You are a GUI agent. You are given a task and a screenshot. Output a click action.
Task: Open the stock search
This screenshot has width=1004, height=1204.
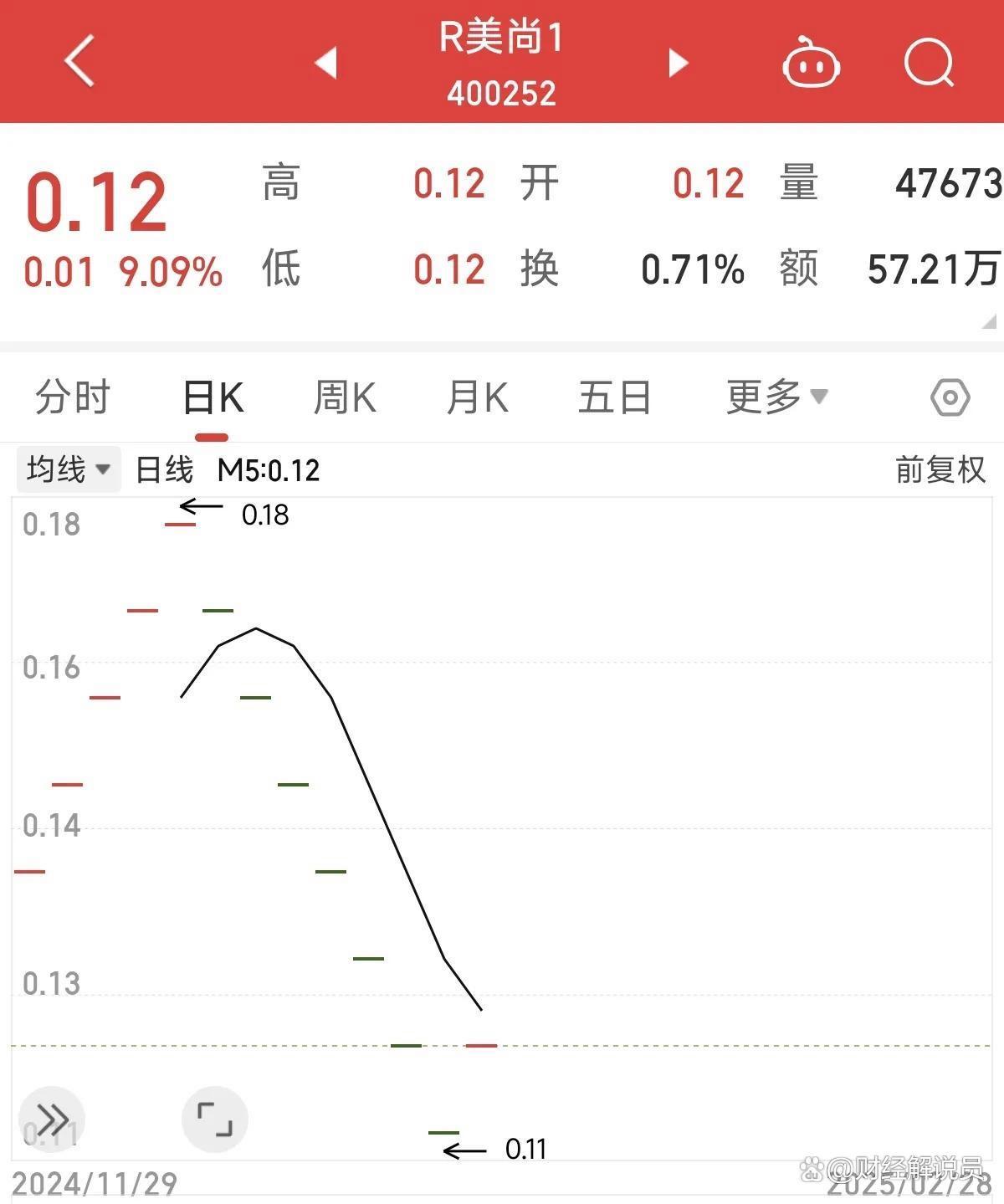click(x=929, y=62)
